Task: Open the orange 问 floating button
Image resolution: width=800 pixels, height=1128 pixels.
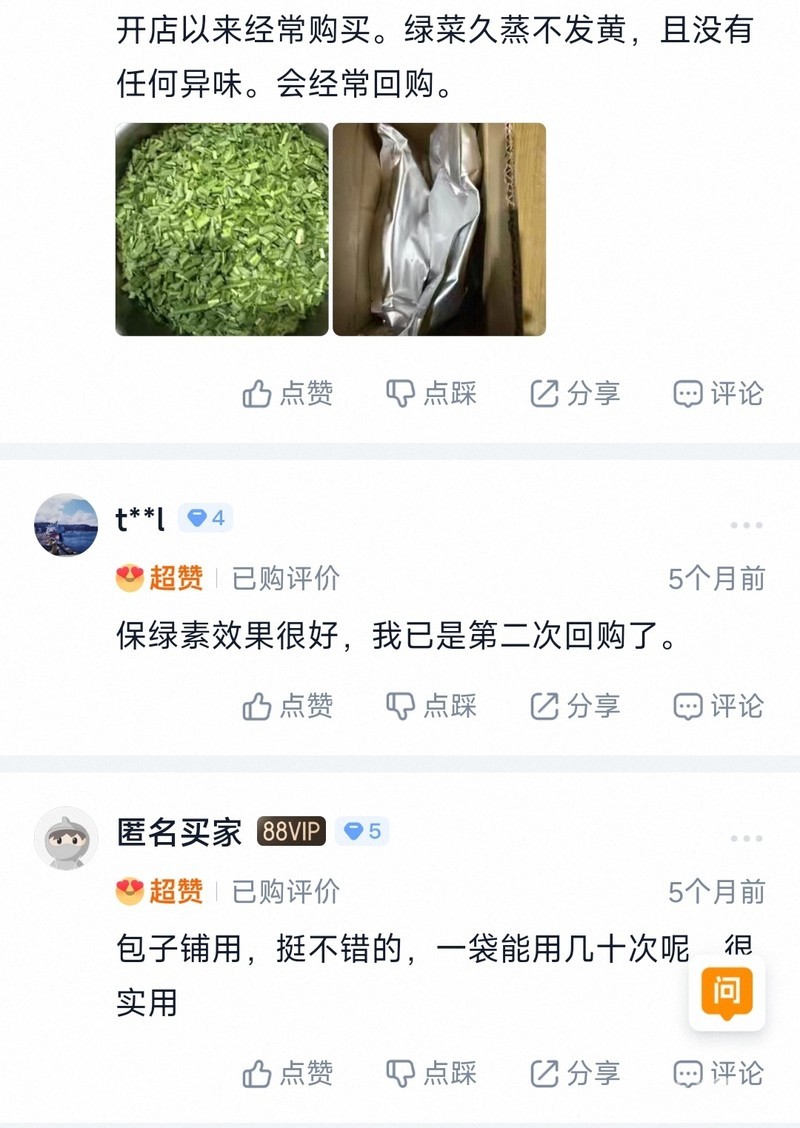Action: click(727, 993)
